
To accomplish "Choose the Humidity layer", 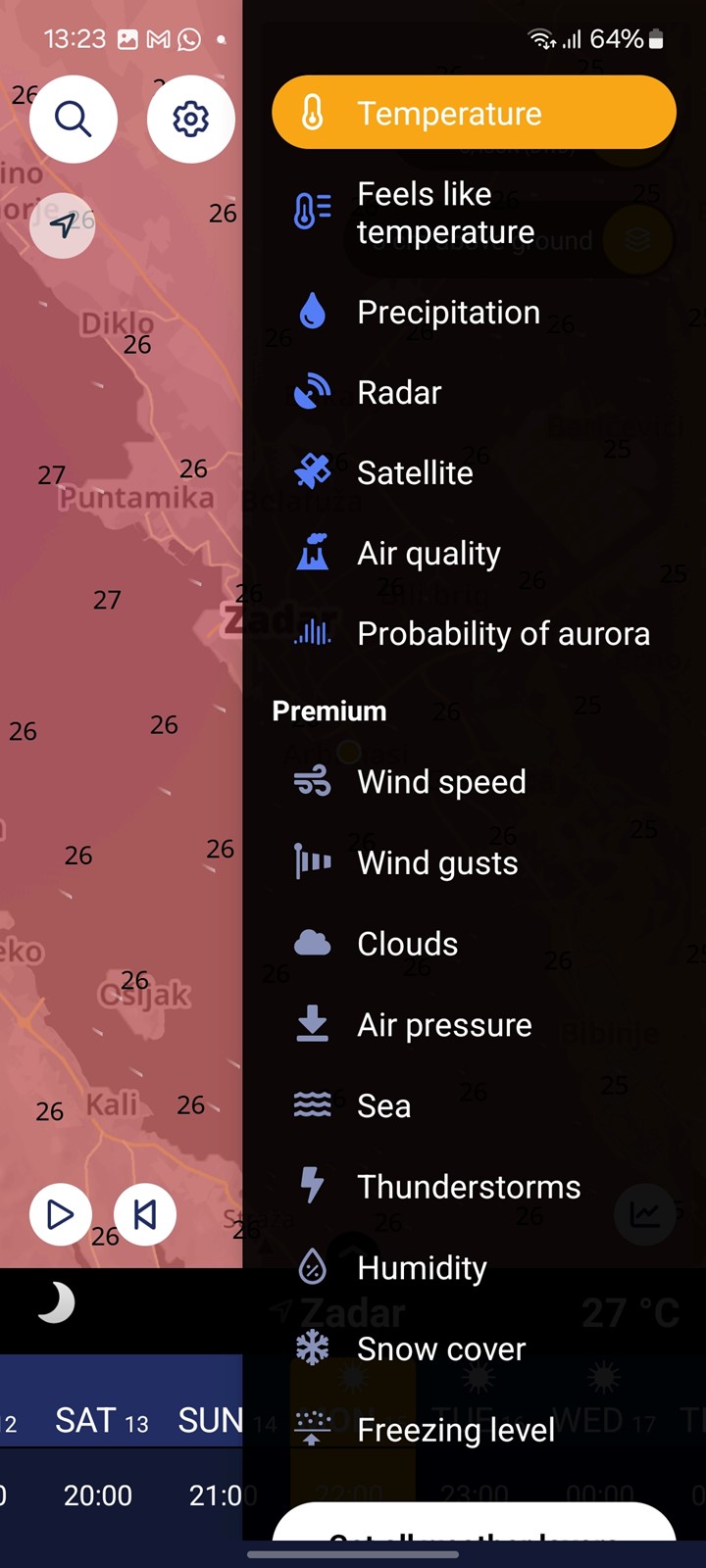I will point(474,1267).
